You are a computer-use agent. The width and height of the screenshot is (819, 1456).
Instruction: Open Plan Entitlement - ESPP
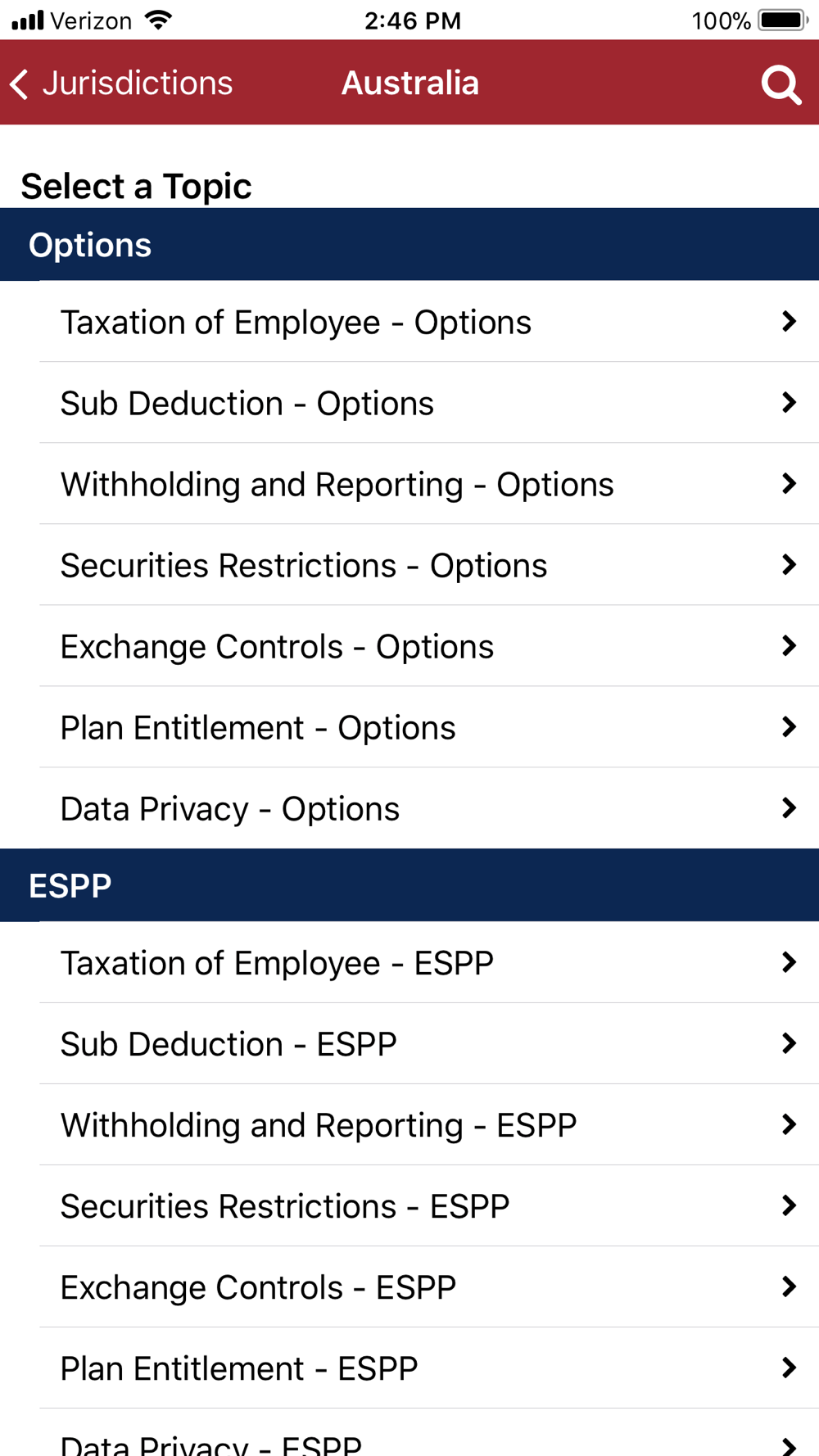tap(429, 1368)
